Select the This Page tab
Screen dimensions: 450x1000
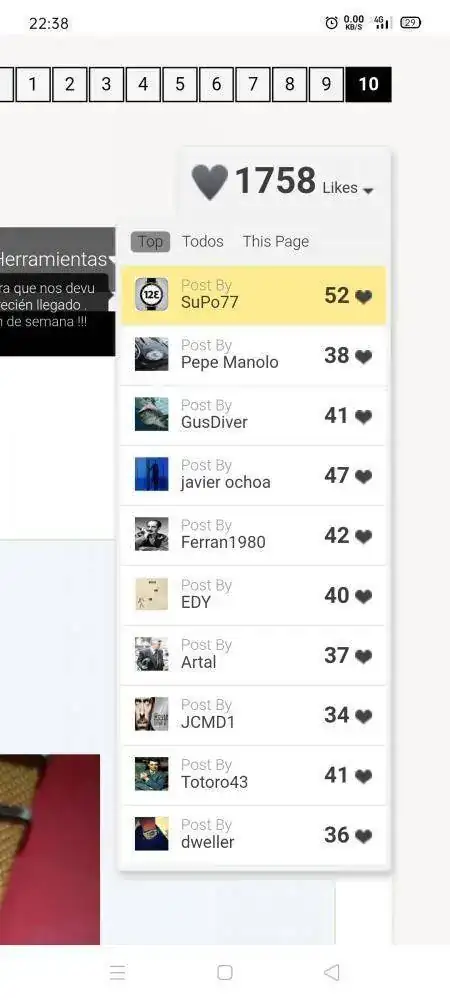click(276, 242)
